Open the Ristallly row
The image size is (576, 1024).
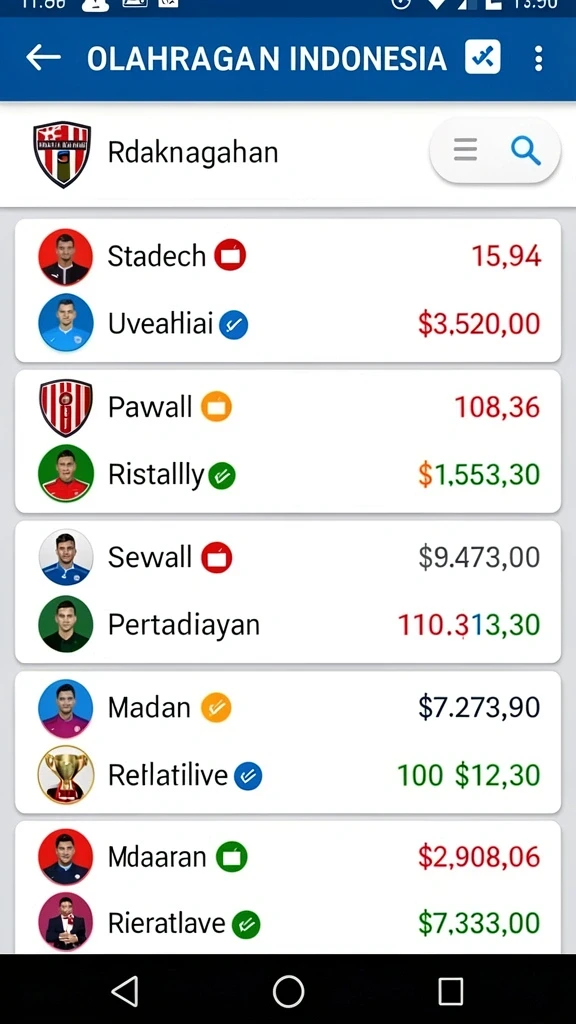pos(288,475)
